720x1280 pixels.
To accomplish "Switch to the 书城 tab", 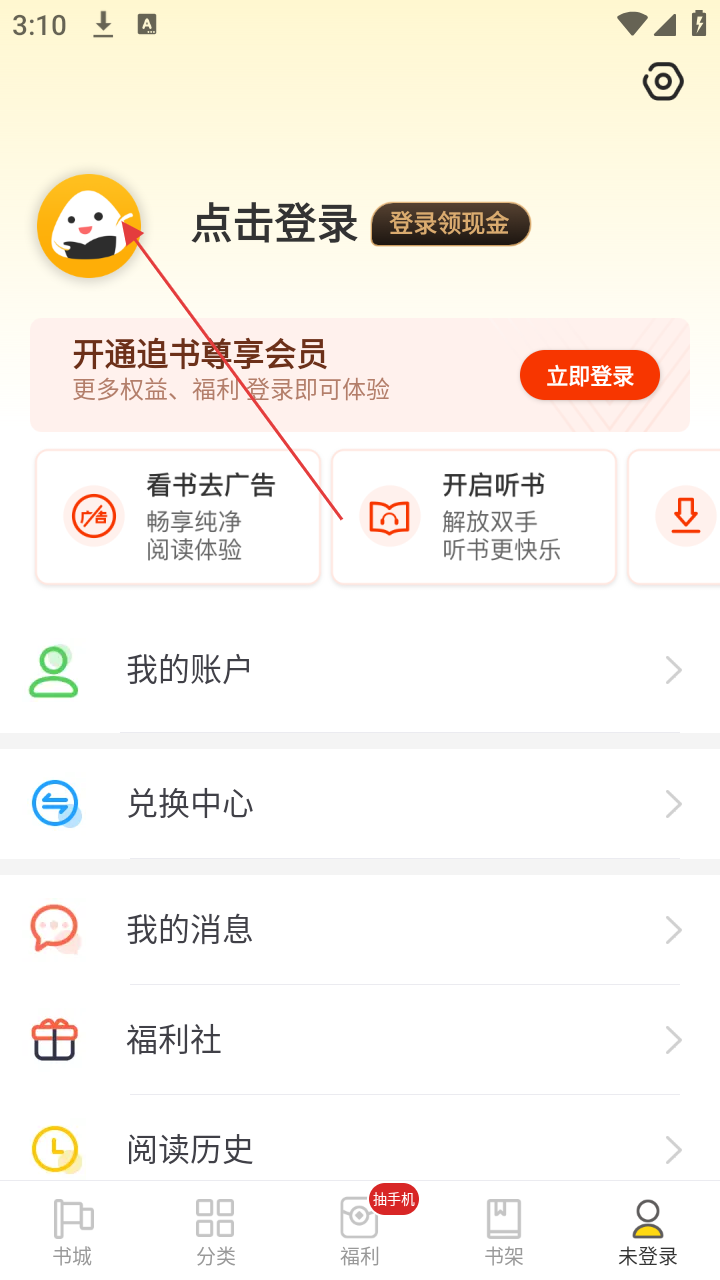I will point(72,1232).
